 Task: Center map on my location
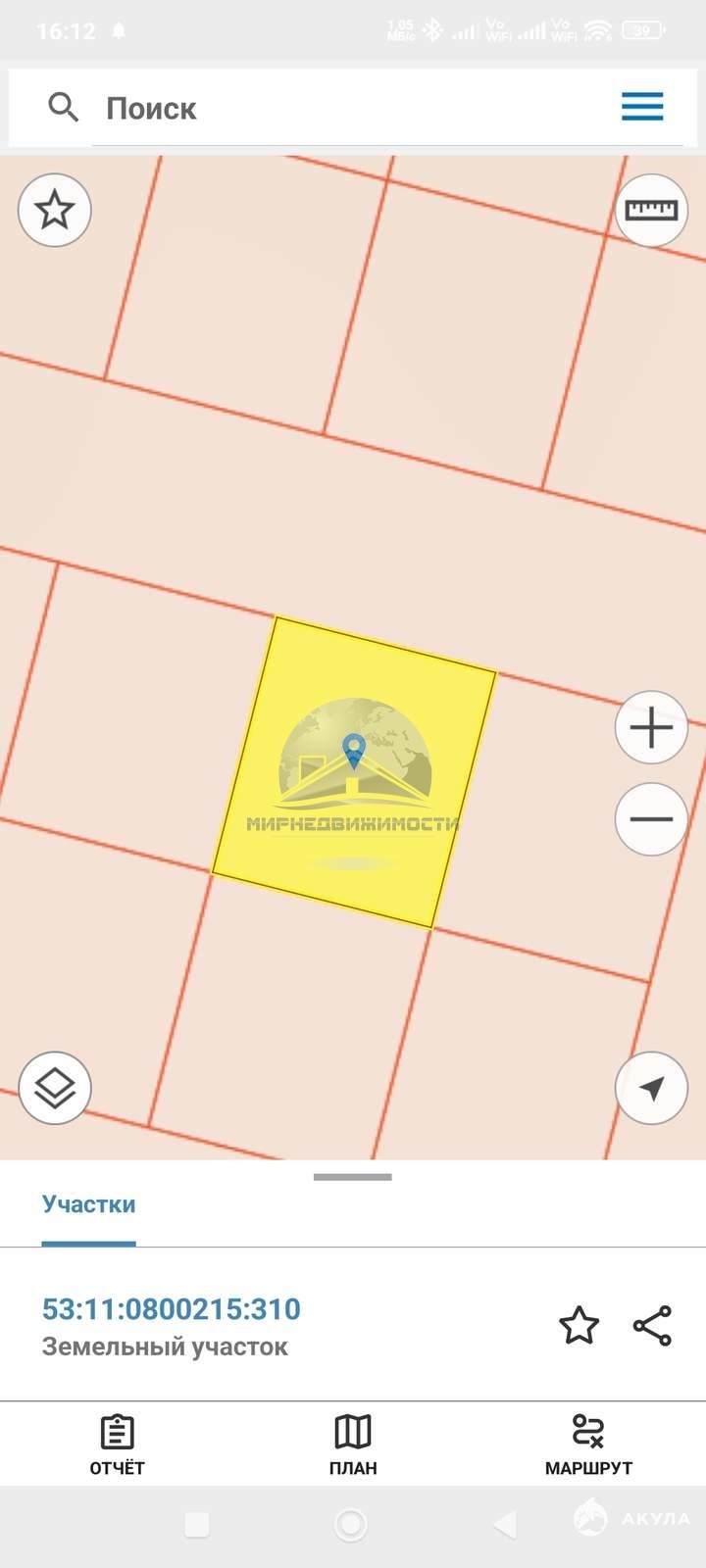click(x=651, y=1088)
